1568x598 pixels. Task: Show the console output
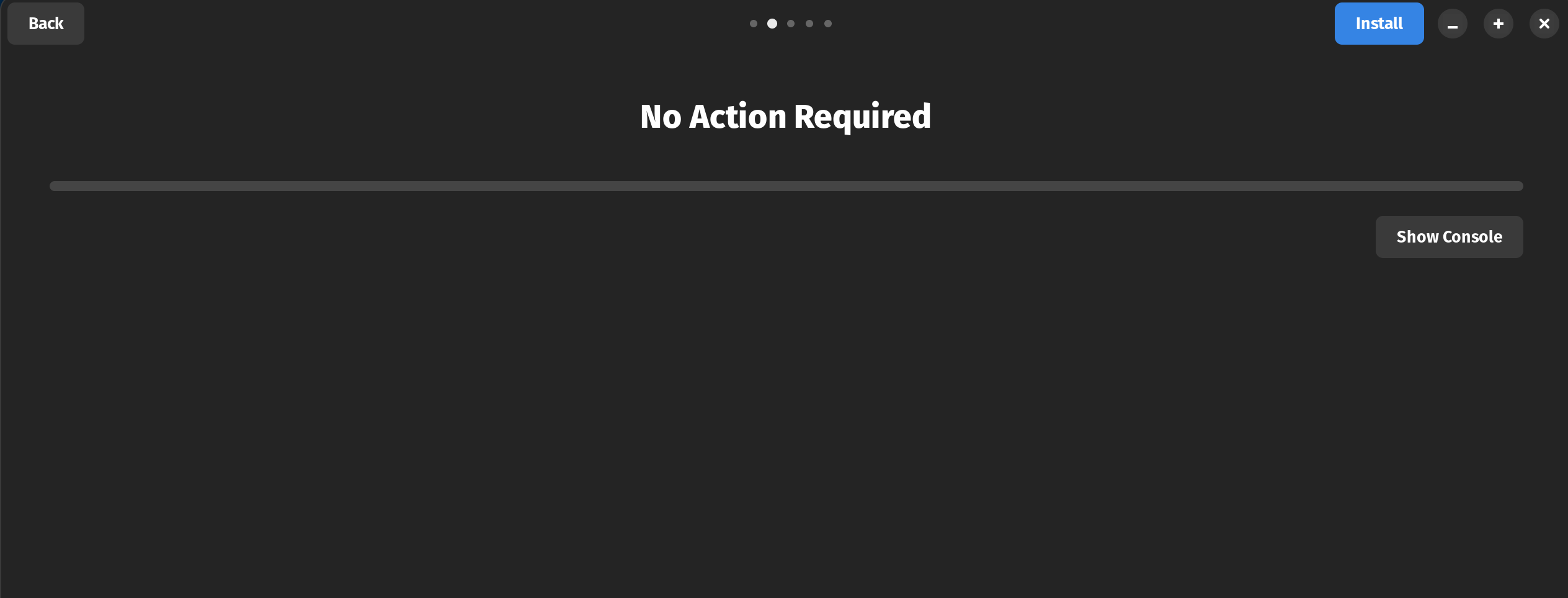1448,237
